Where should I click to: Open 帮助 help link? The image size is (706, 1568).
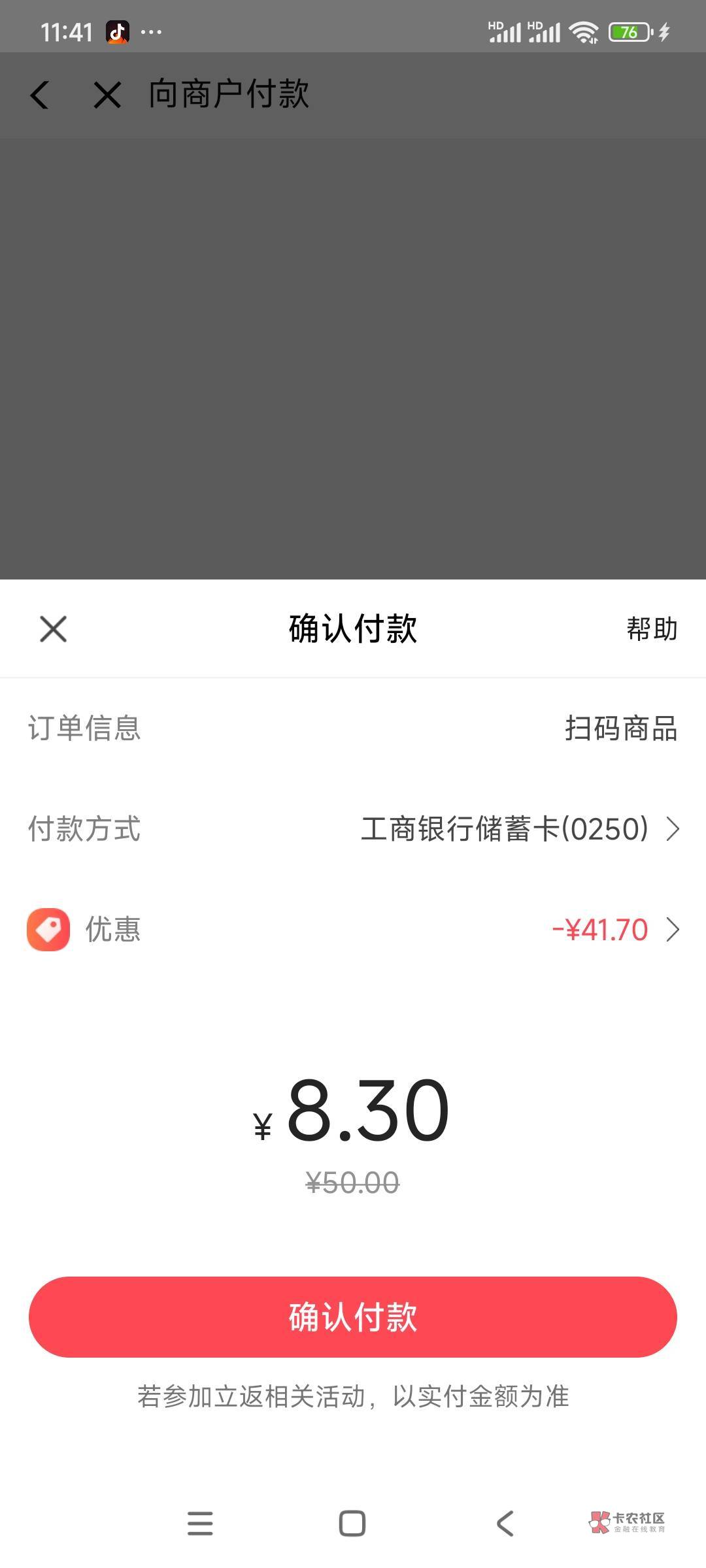click(x=651, y=629)
